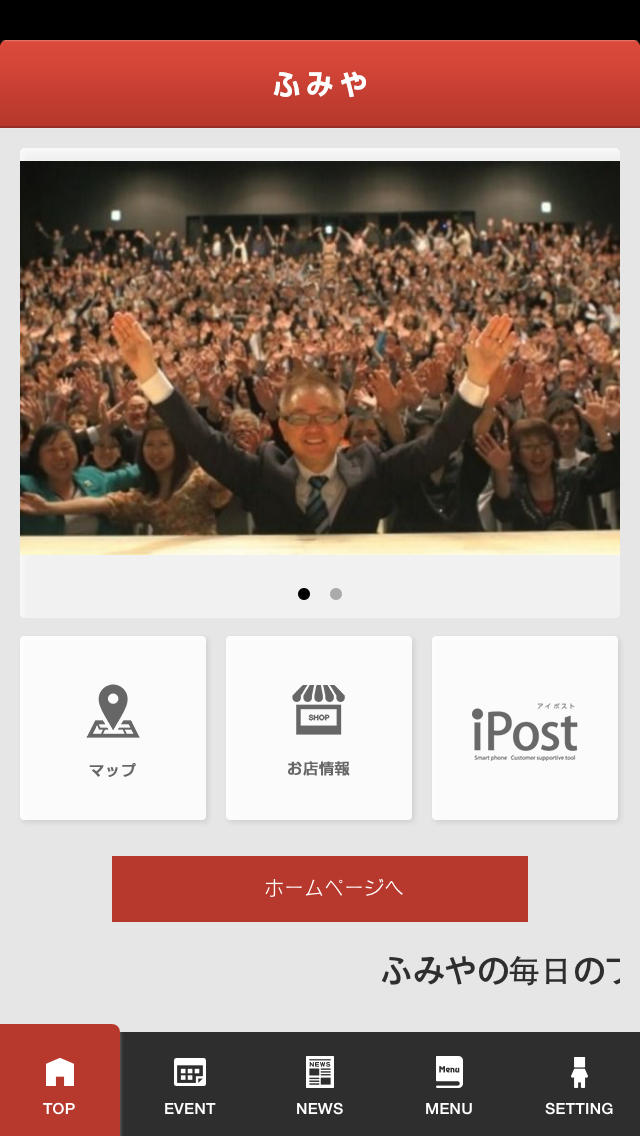
Task: Go to the SETTING tab
Action: coord(579,1085)
